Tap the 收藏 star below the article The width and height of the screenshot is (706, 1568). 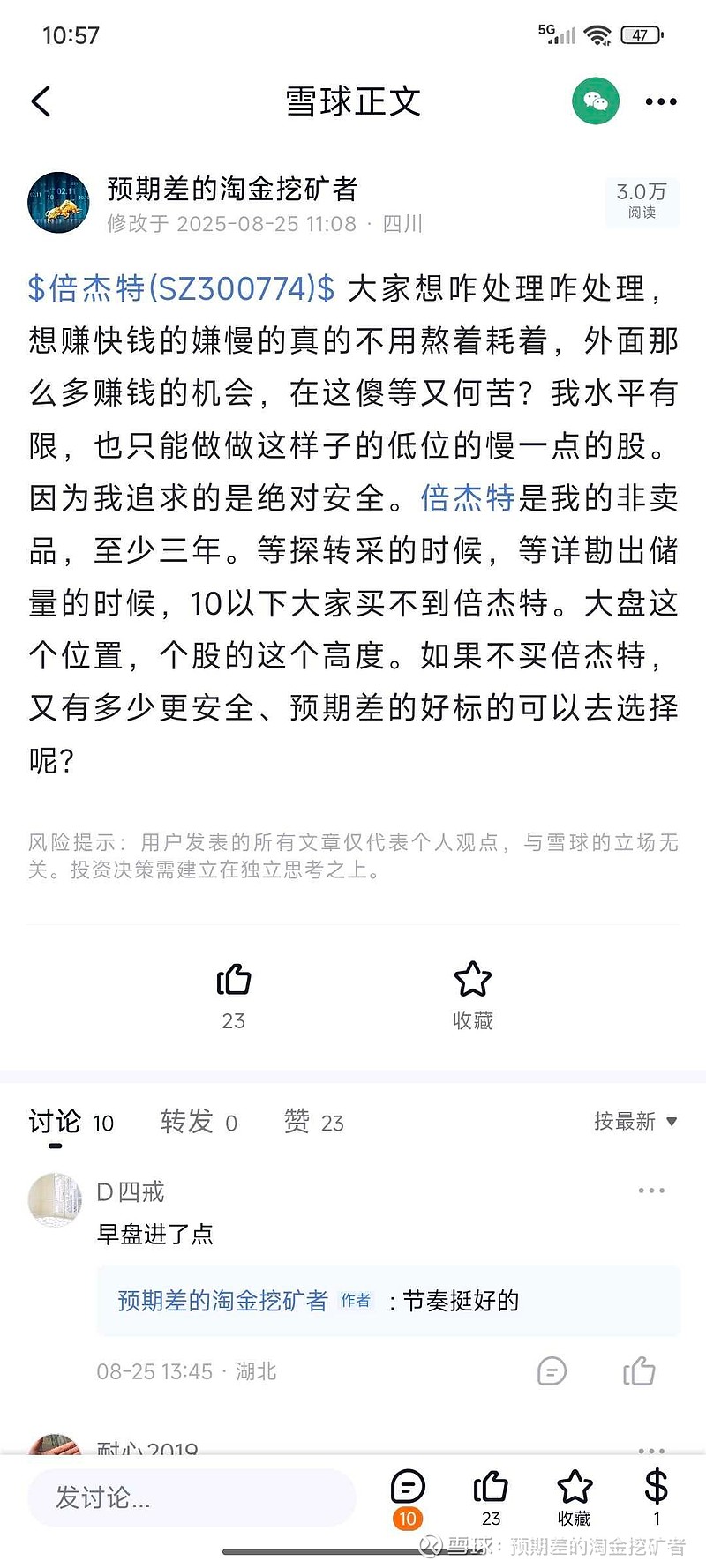point(472,995)
